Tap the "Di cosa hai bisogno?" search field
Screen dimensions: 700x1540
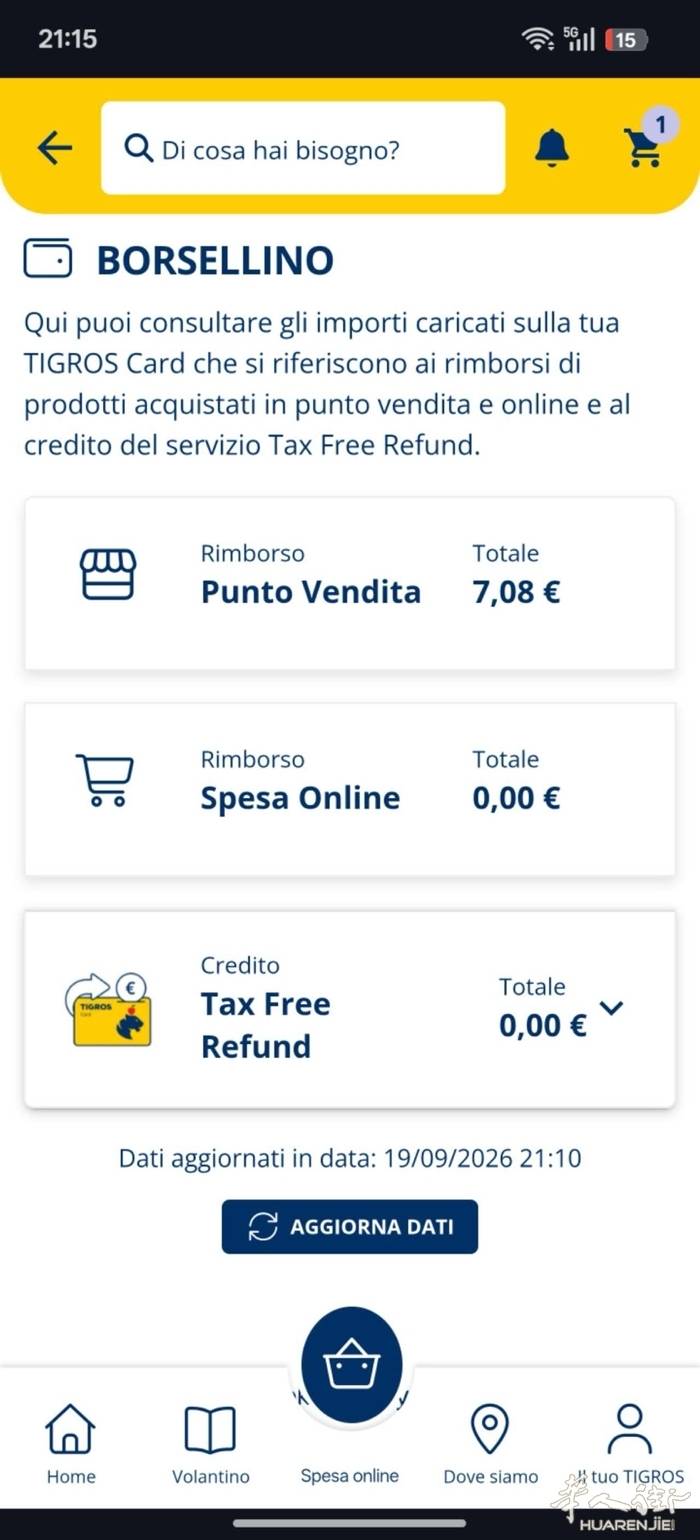coord(303,148)
